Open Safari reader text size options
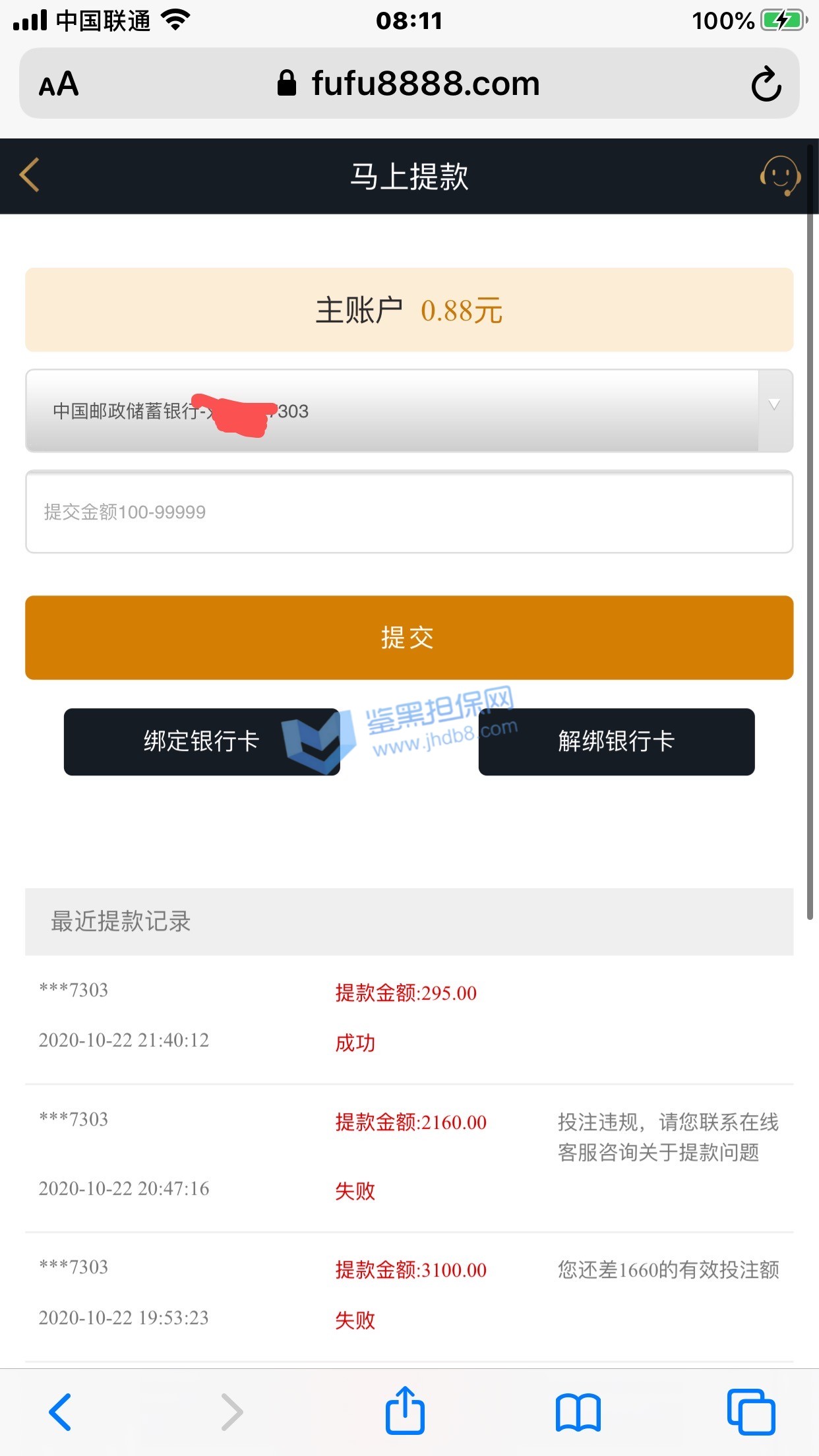Viewport: 819px width, 1456px height. tap(59, 84)
